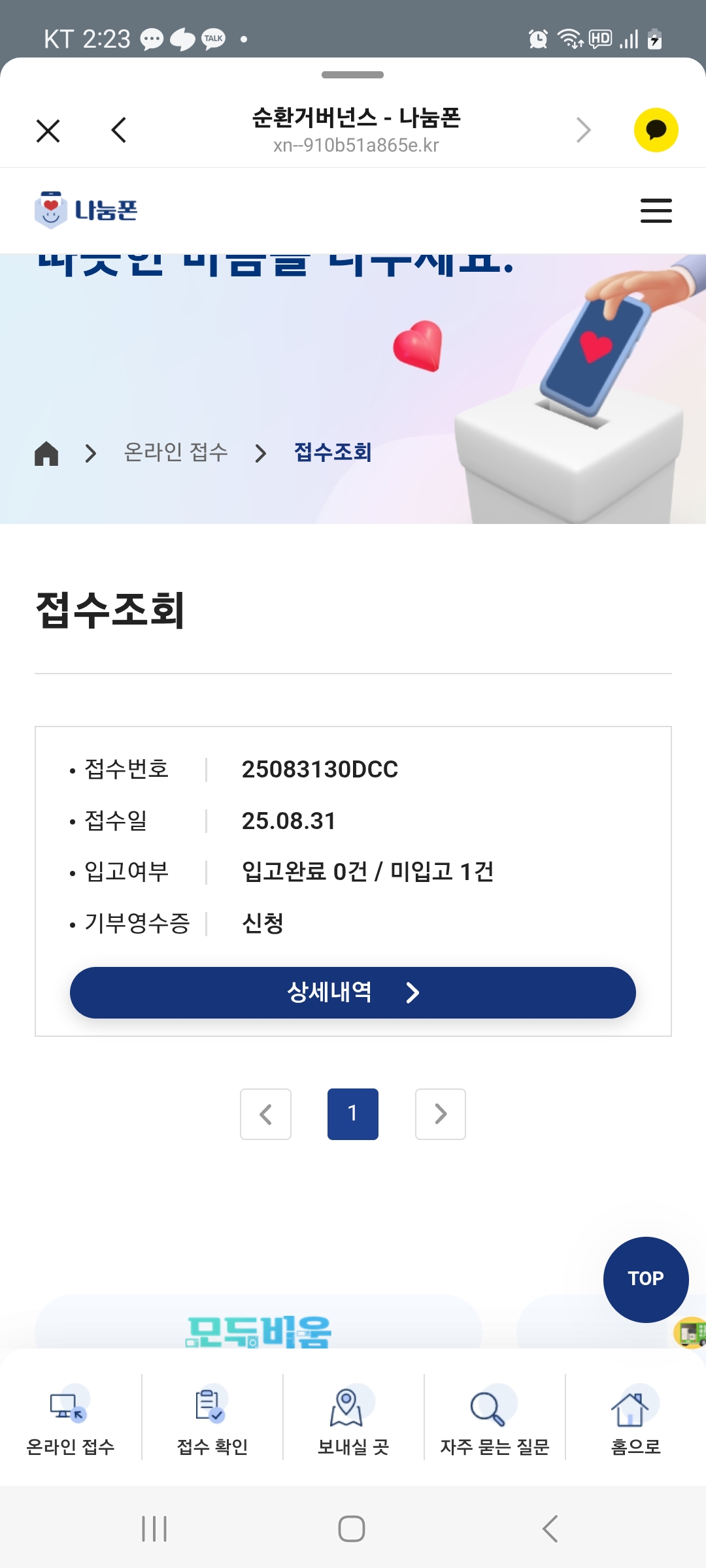
Task: Open 접수조회 breadcrumb link
Action: (x=333, y=452)
